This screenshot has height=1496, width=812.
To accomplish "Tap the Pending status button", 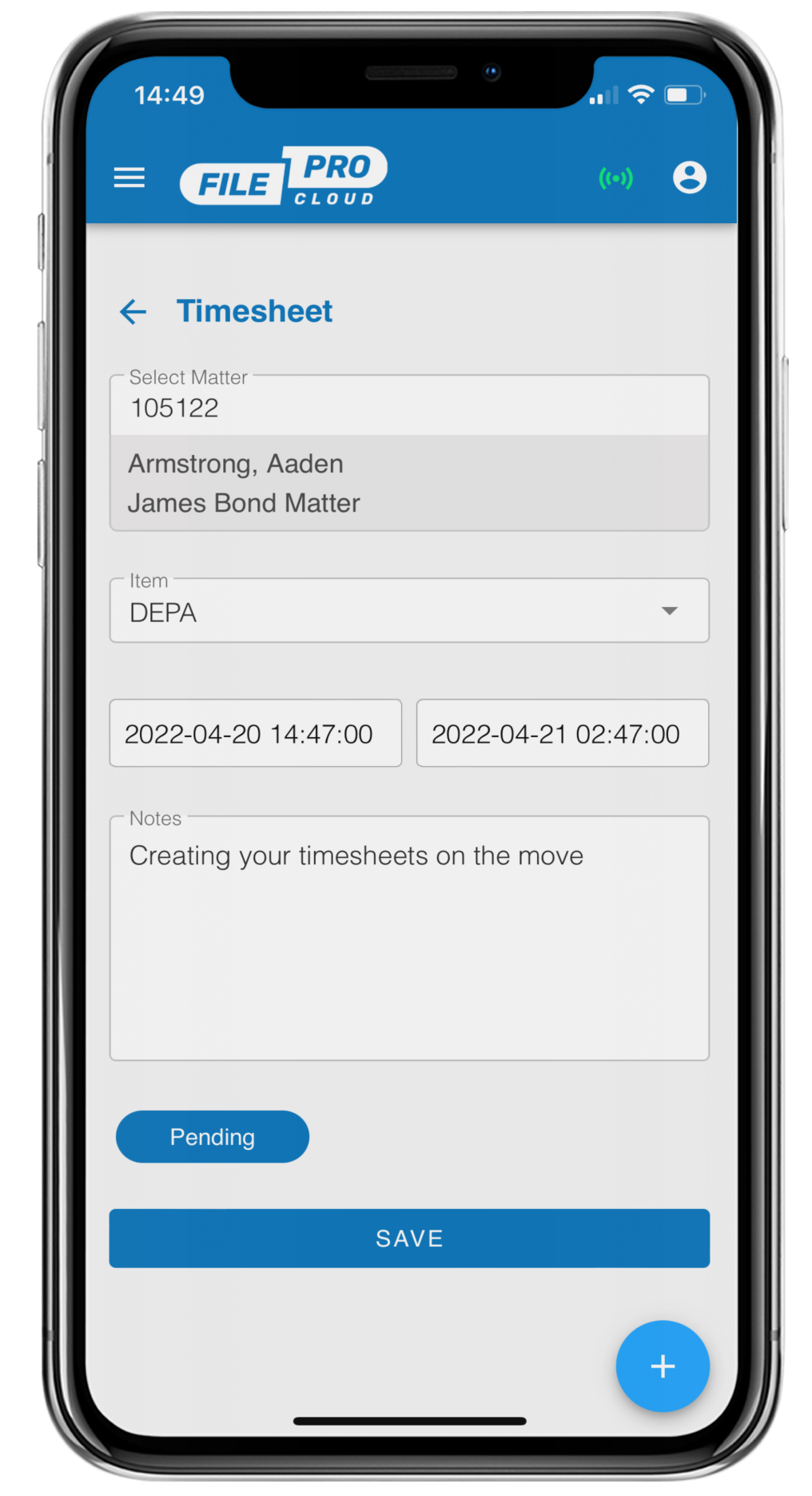I will 213,1136.
